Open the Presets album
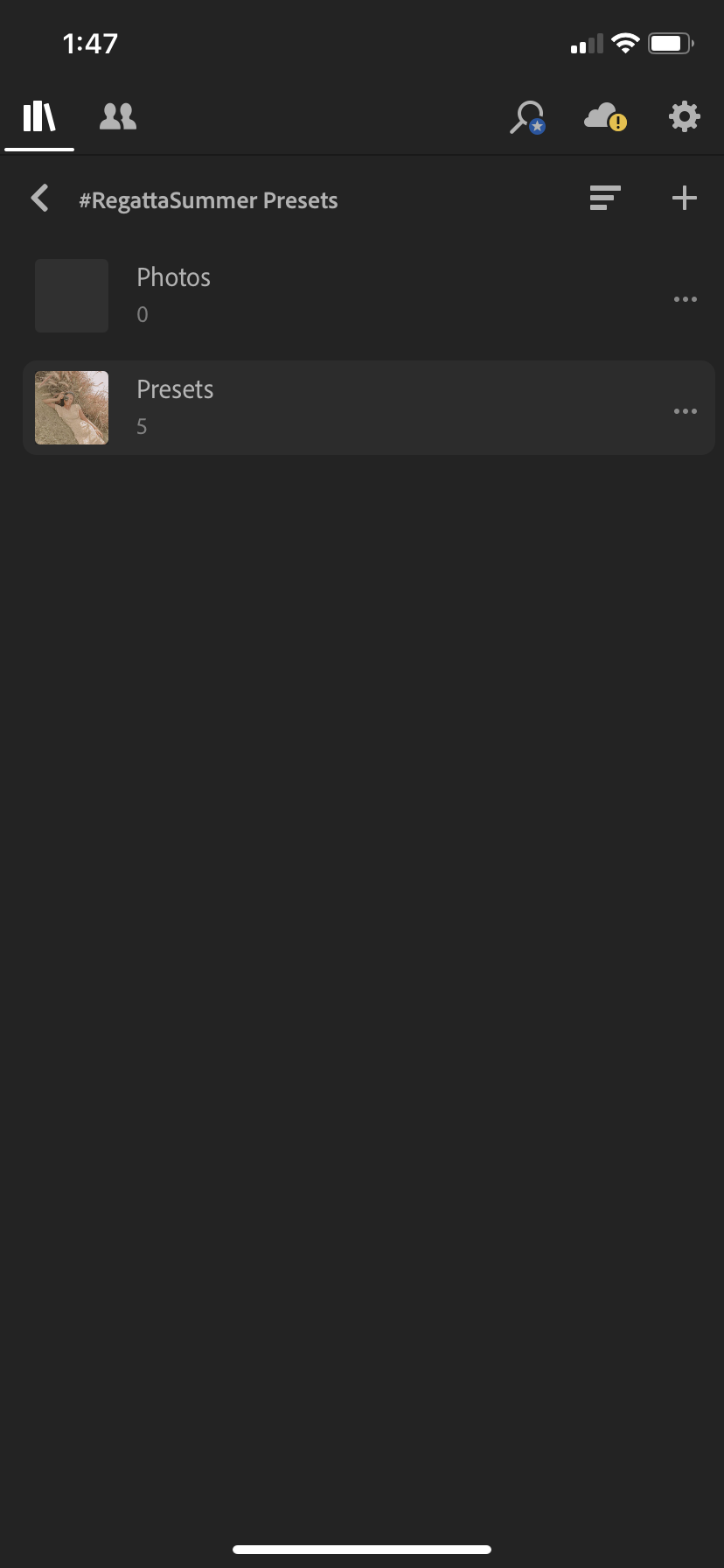 coord(368,408)
